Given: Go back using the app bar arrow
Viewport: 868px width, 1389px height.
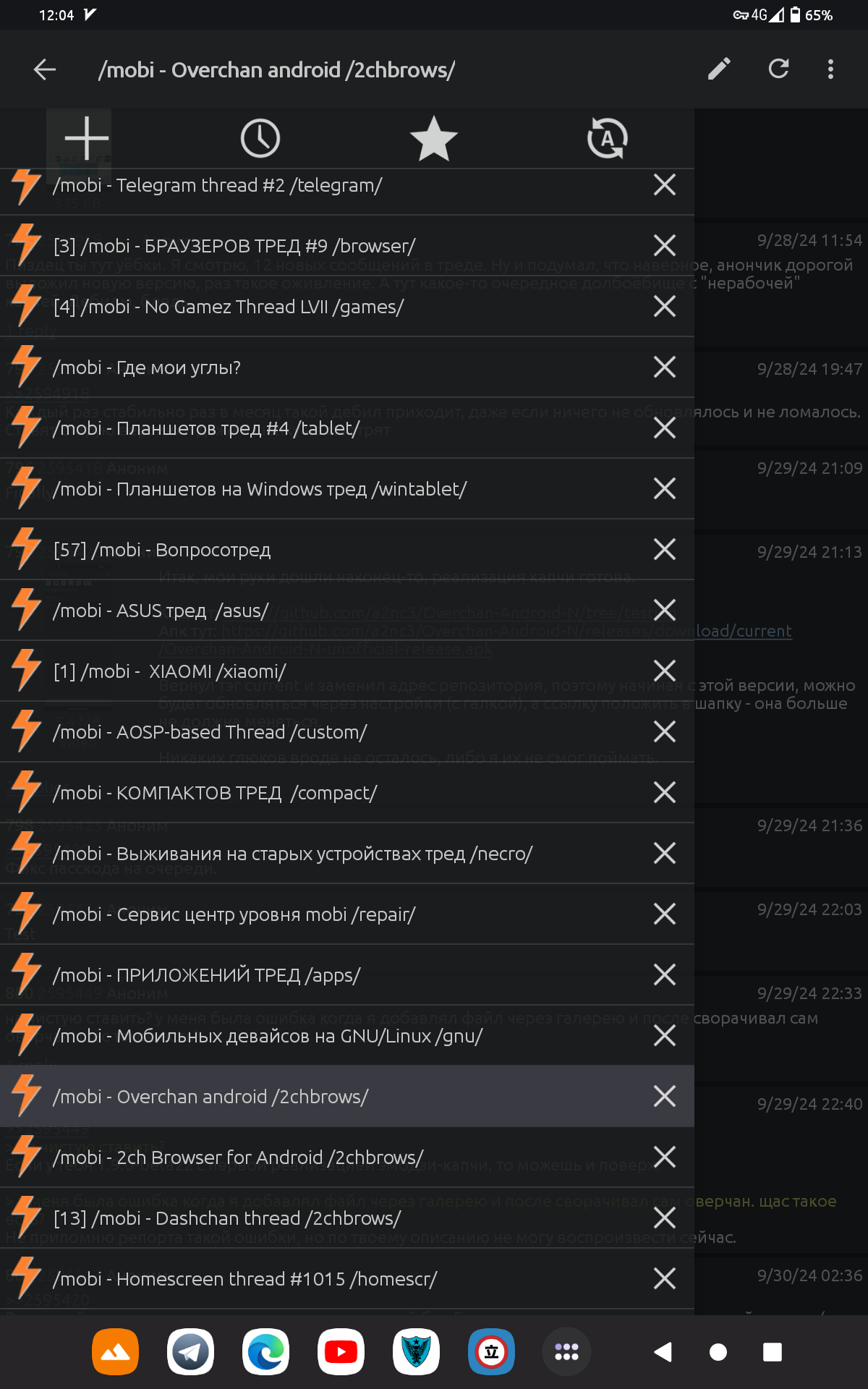Looking at the screenshot, I should tap(45, 69).
